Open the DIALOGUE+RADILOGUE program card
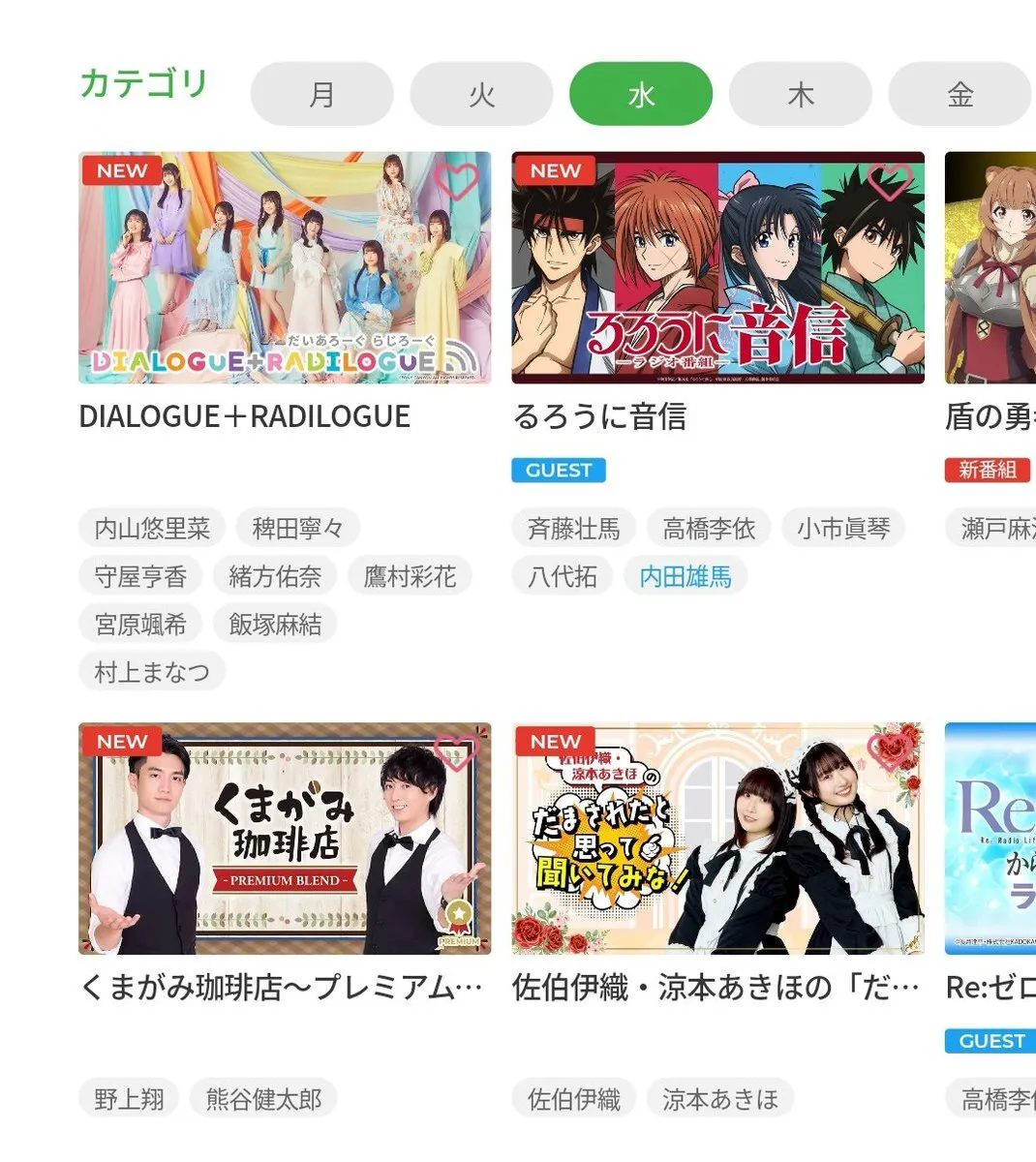This screenshot has width=1036, height=1162. 285,268
